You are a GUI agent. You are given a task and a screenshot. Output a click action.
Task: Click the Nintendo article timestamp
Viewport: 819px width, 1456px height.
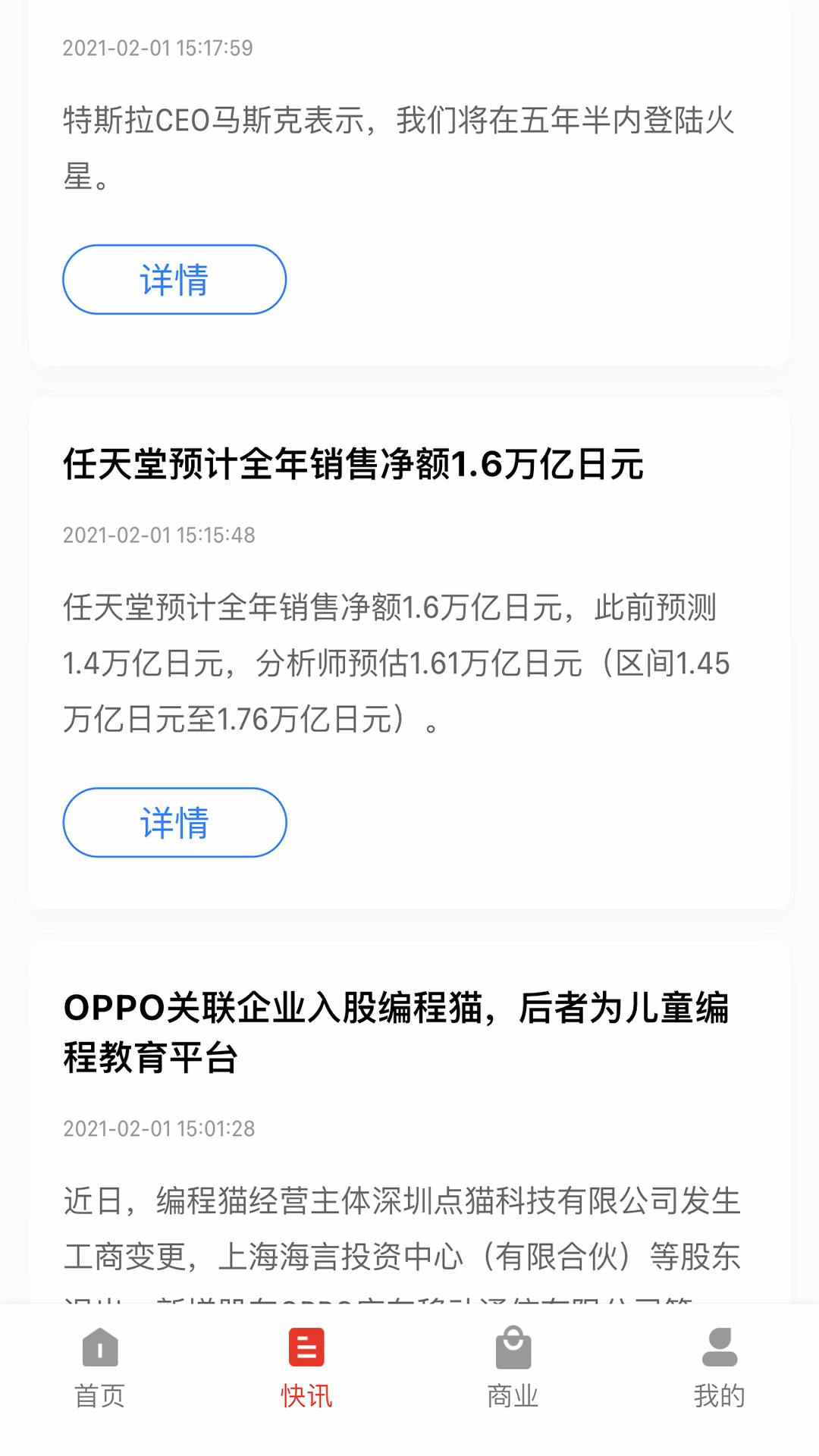(160, 535)
